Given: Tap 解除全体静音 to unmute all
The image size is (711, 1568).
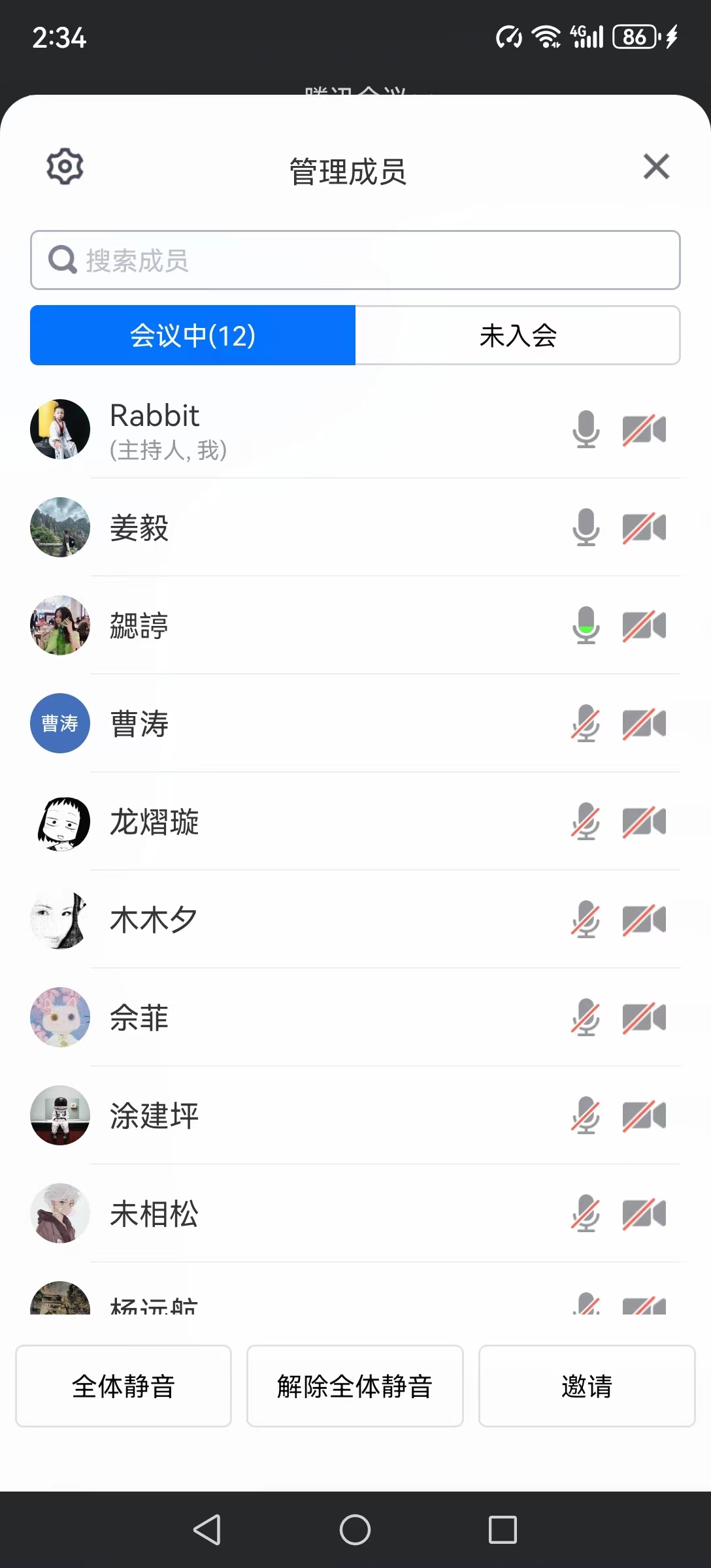Looking at the screenshot, I should [x=355, y=1386].
